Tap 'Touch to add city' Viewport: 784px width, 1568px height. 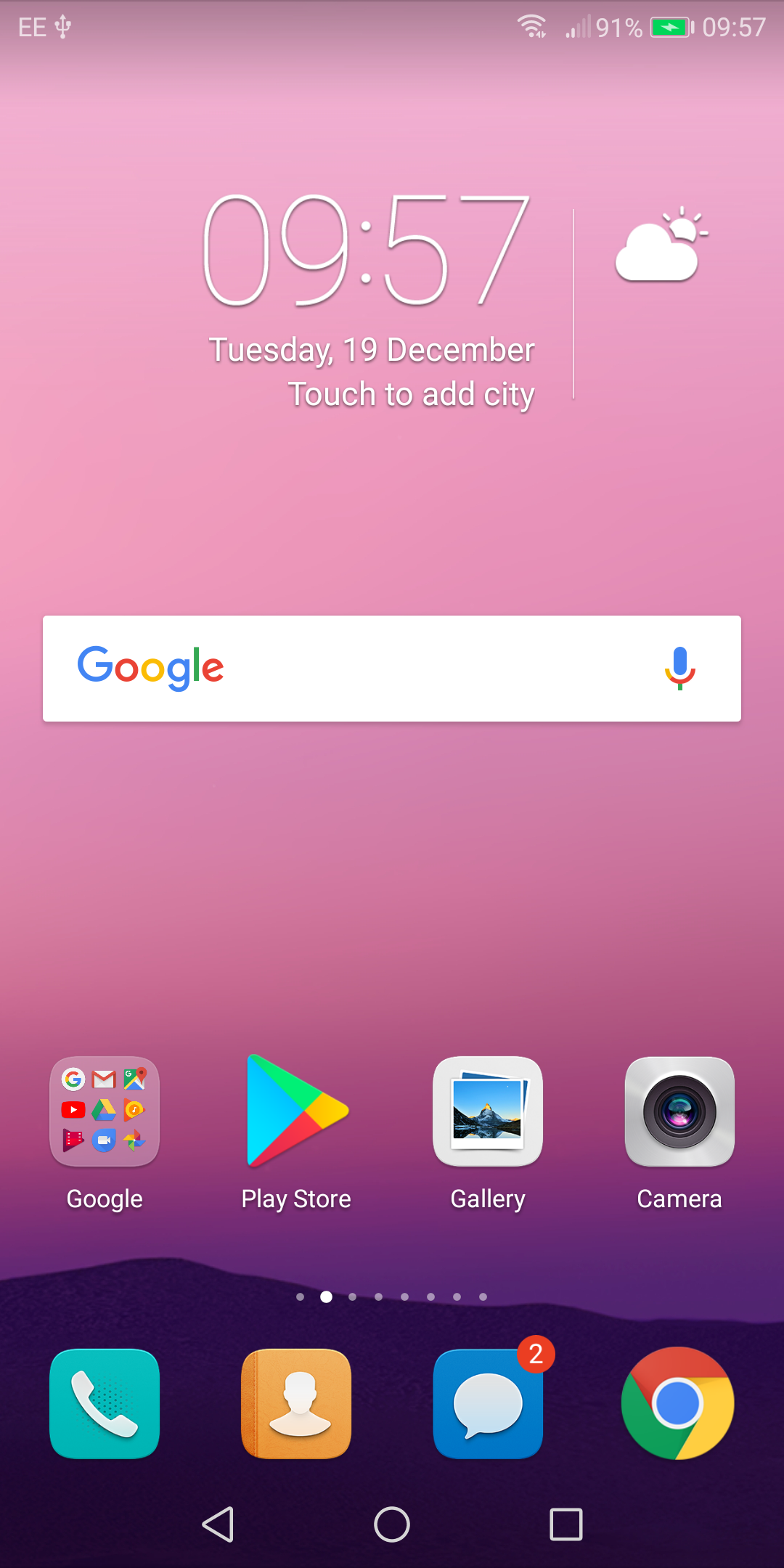coord(411,395)
